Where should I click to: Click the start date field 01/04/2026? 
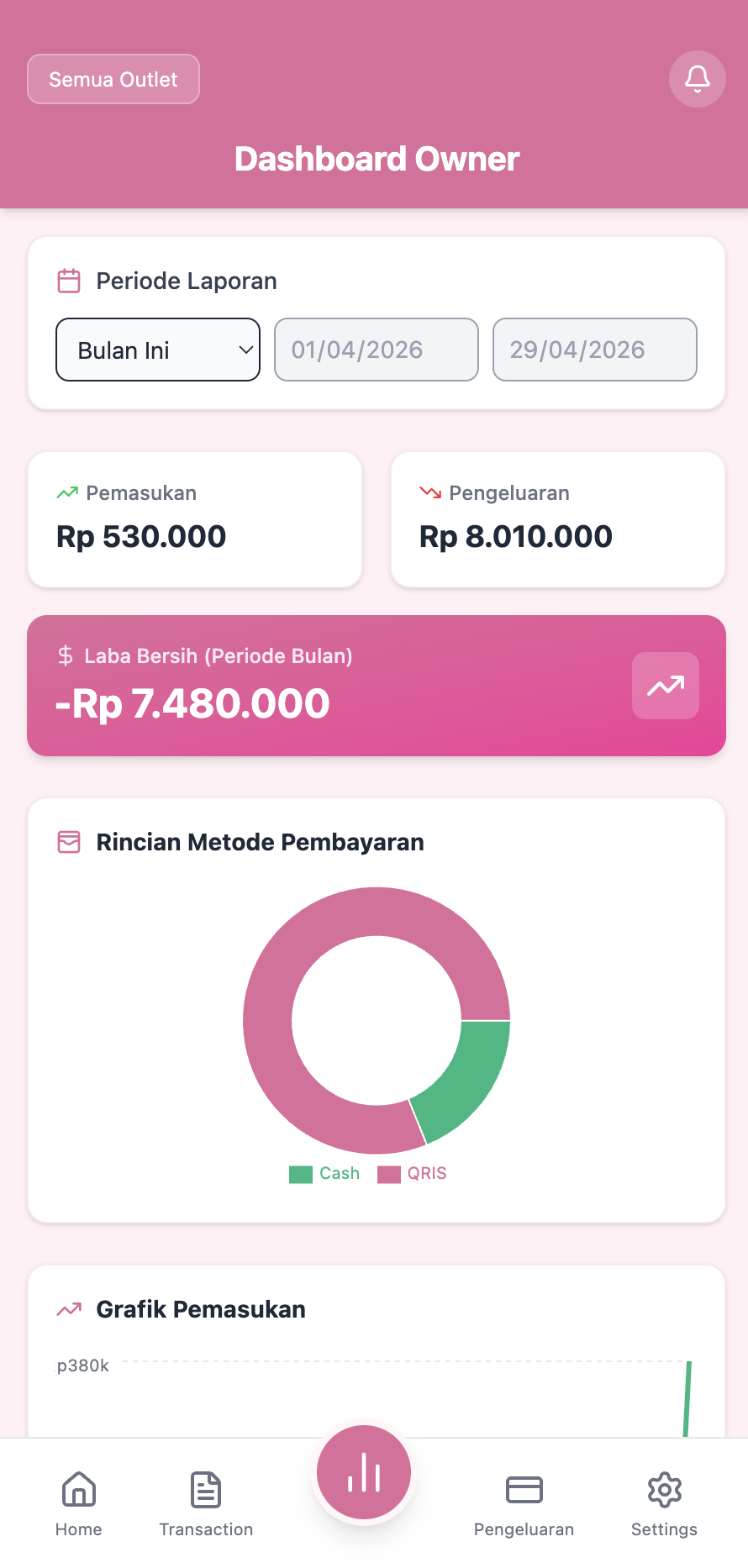click(x=376, y=350)
